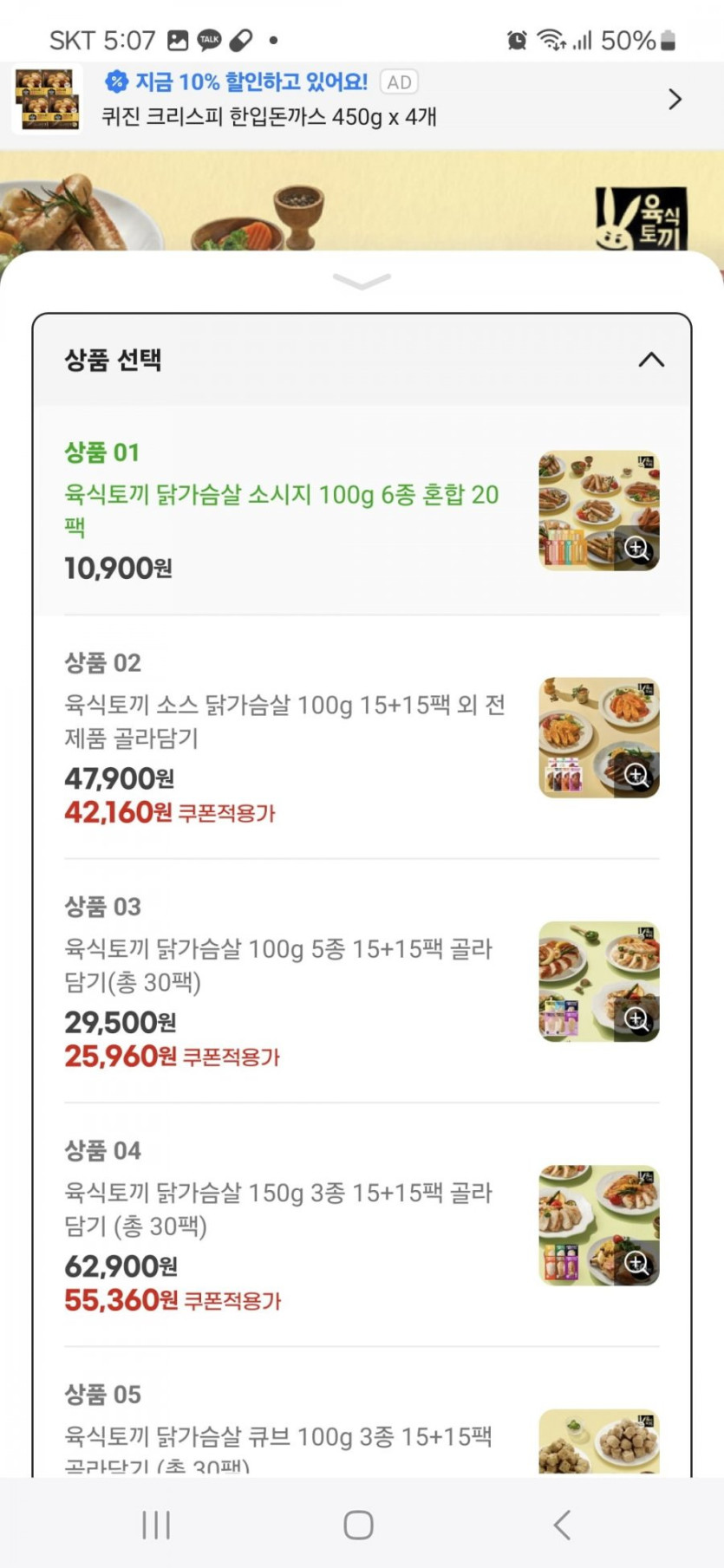The height and width of the screenshot is (1568, 724).
Task: View larger image for 상품 03
Action: pyautogui.click(x=637, y=1018)
